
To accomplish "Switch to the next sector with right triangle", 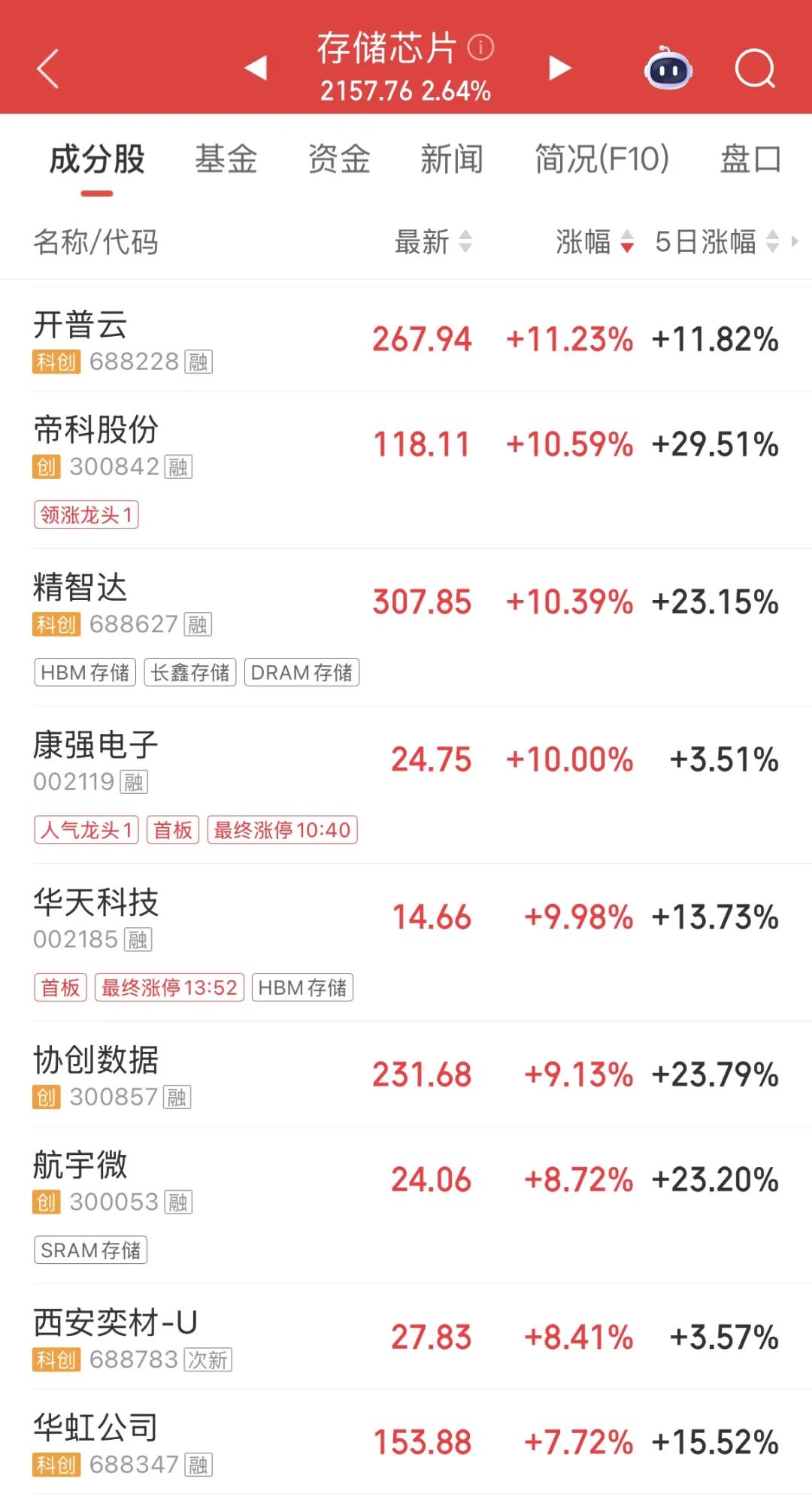I will pos(559,68).
